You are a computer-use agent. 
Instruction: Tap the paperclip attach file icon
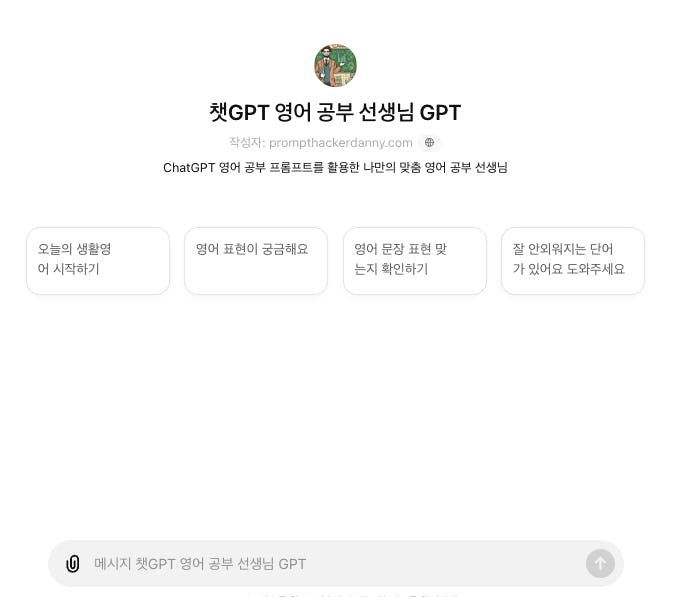point(73,564)
